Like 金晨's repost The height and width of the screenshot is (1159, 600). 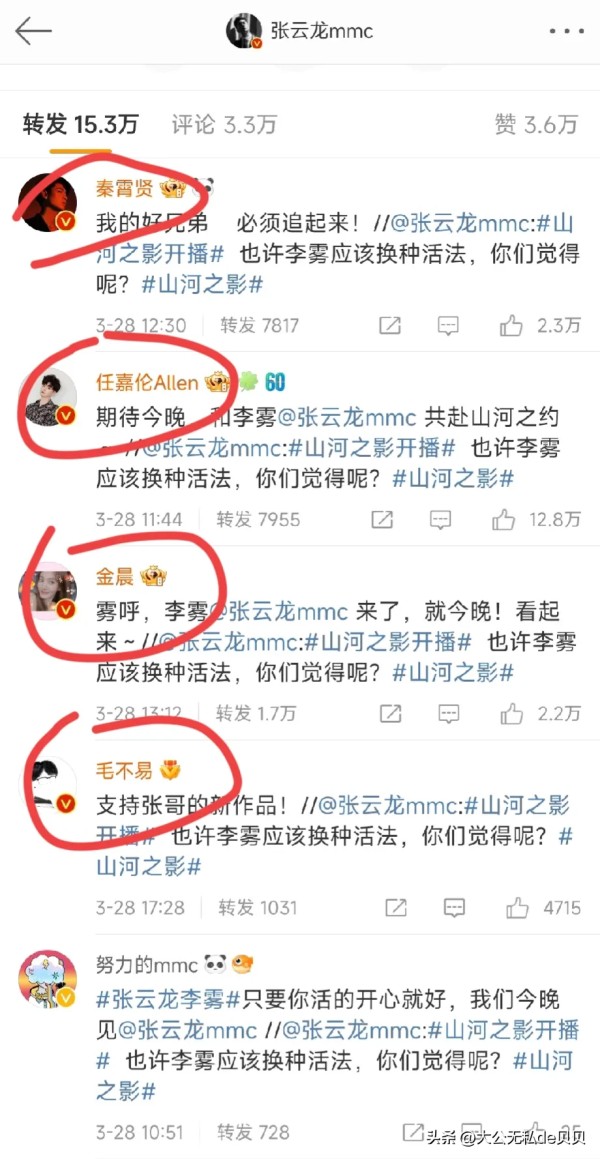click(x=512, y=714)
